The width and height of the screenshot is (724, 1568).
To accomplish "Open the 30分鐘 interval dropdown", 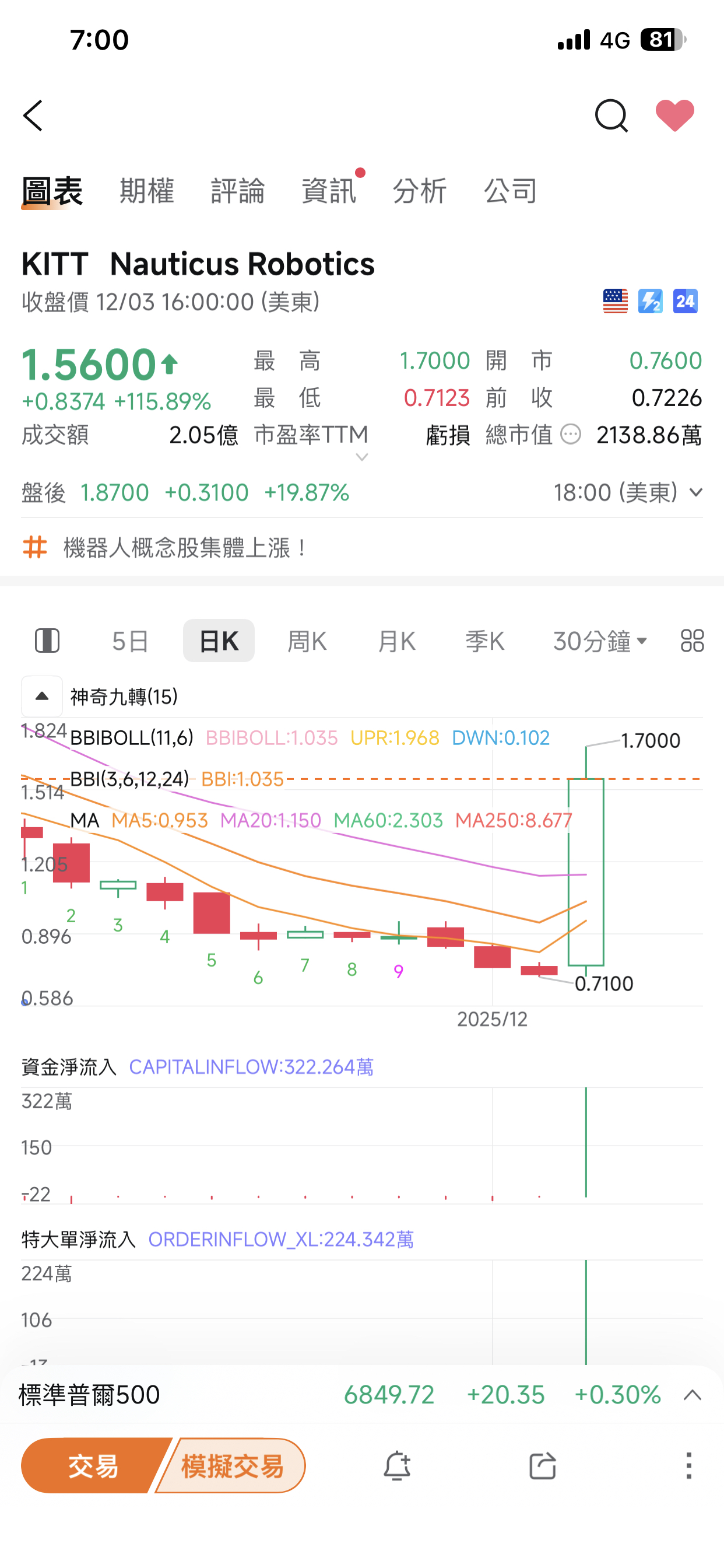I will pyautogui.click(x=600, y=641).
